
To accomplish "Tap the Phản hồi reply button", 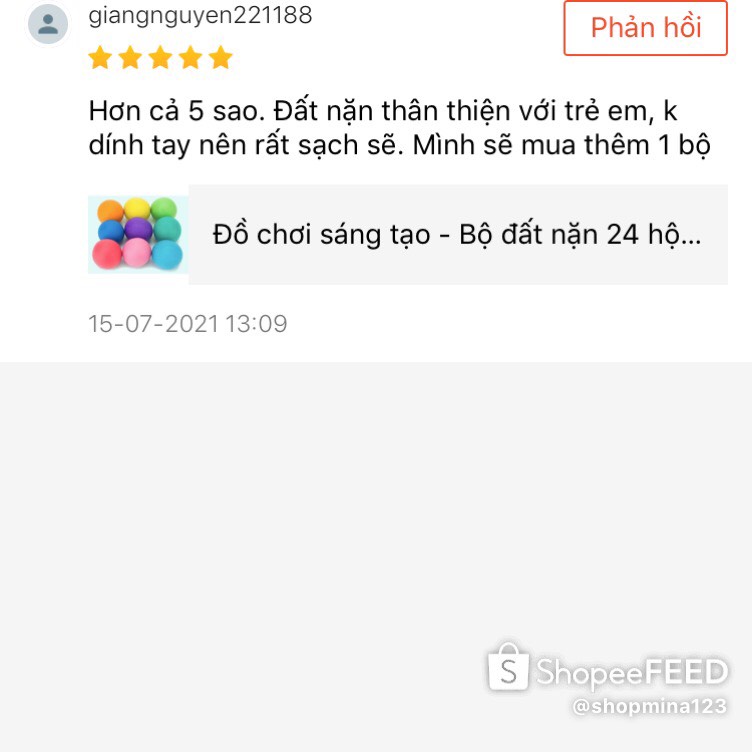I will click(645, 28).
